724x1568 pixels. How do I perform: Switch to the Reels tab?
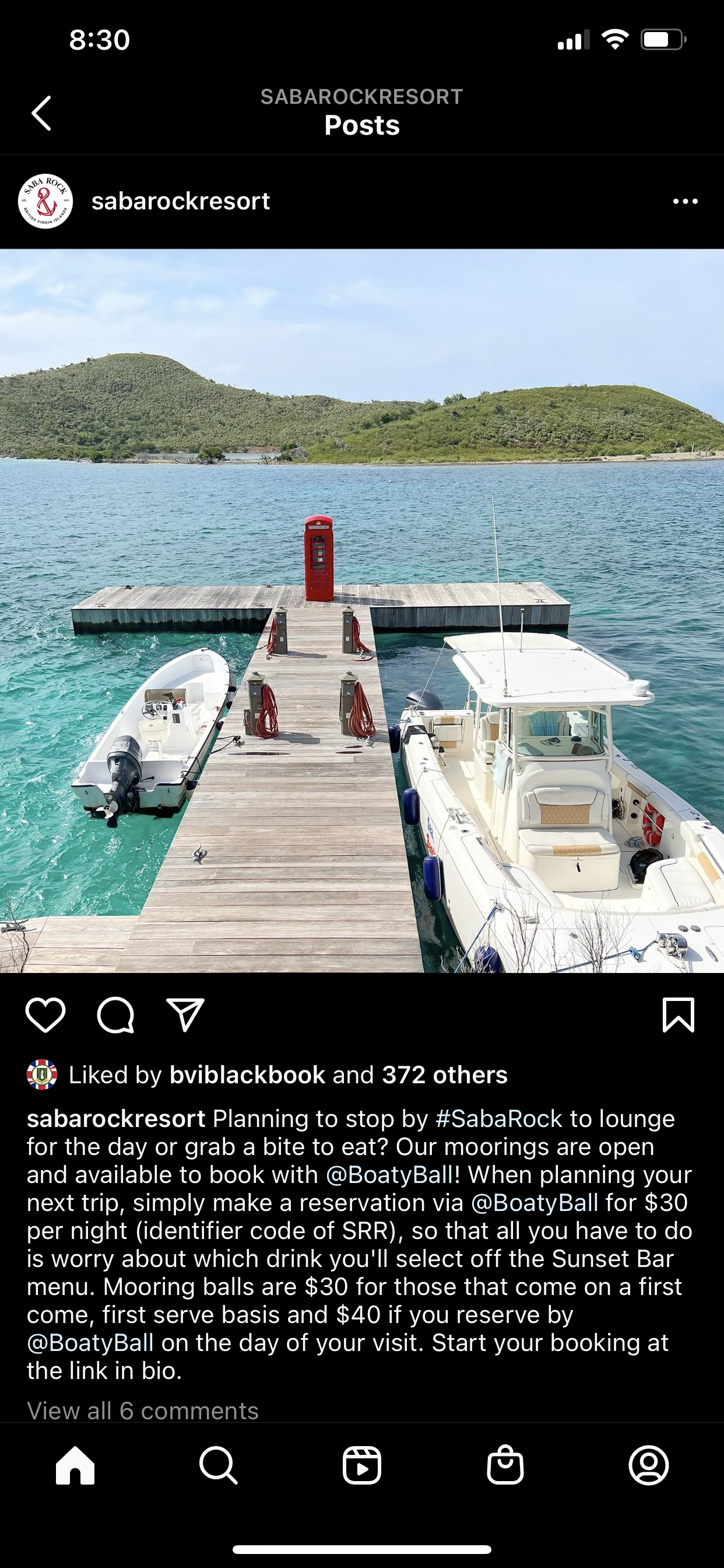[362, 1465]
